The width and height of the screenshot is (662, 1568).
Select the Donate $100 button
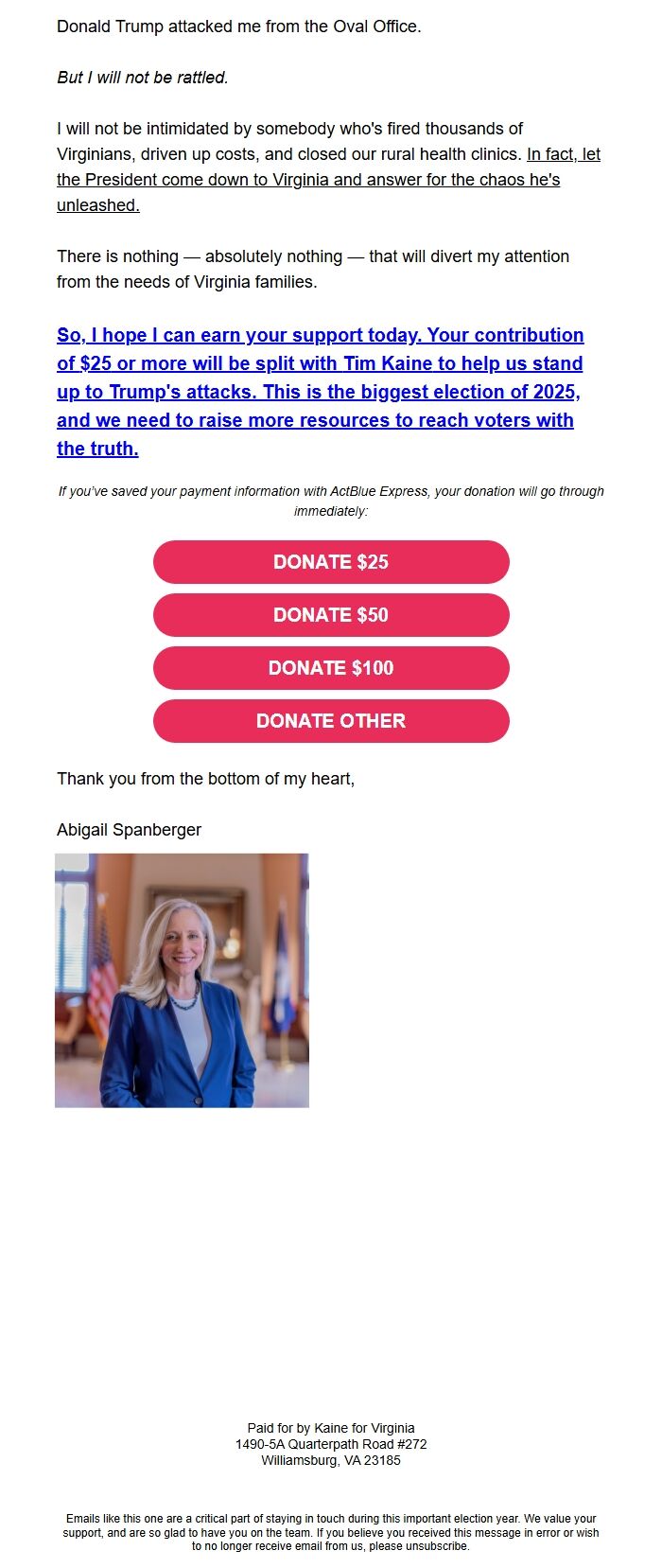tap(331, 668)
